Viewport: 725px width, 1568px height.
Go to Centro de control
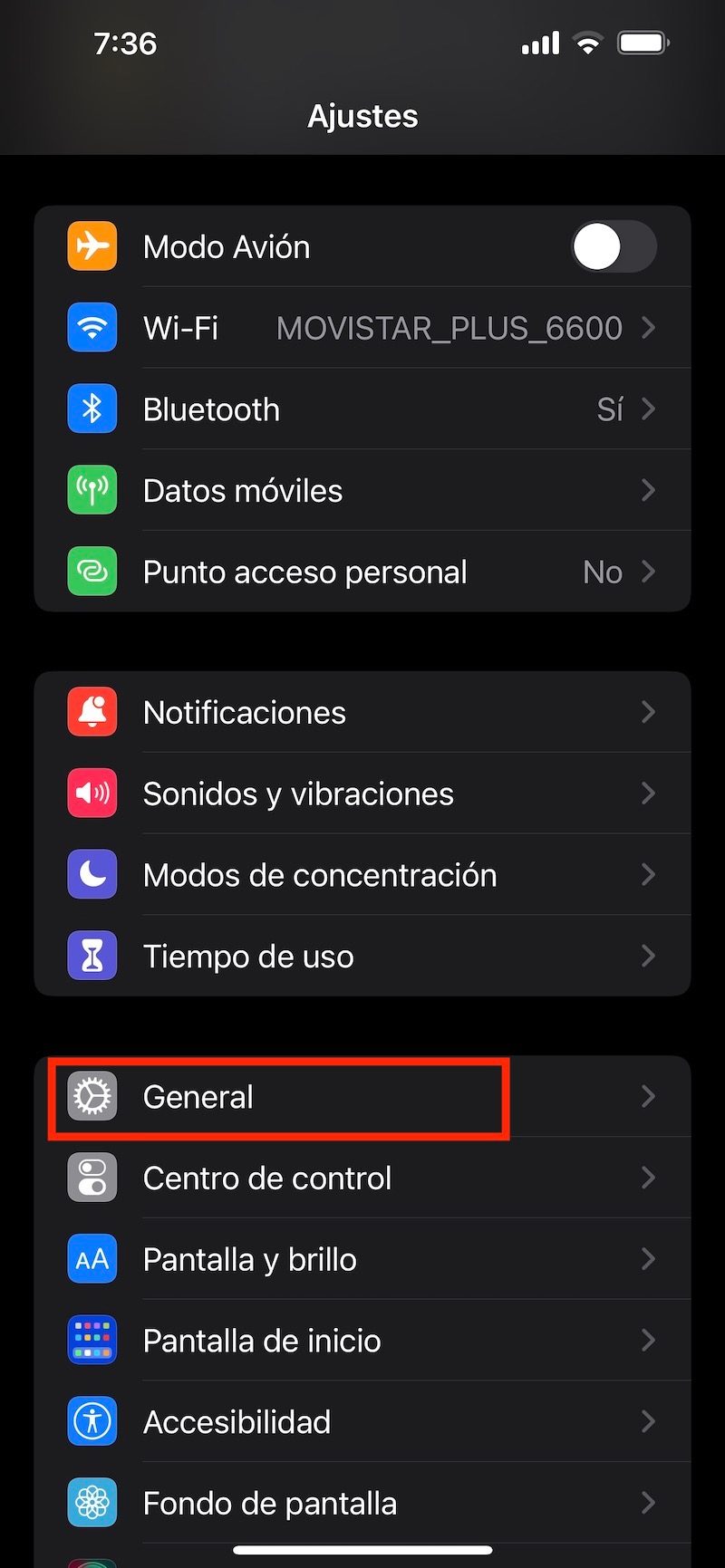click(362, 1178)
